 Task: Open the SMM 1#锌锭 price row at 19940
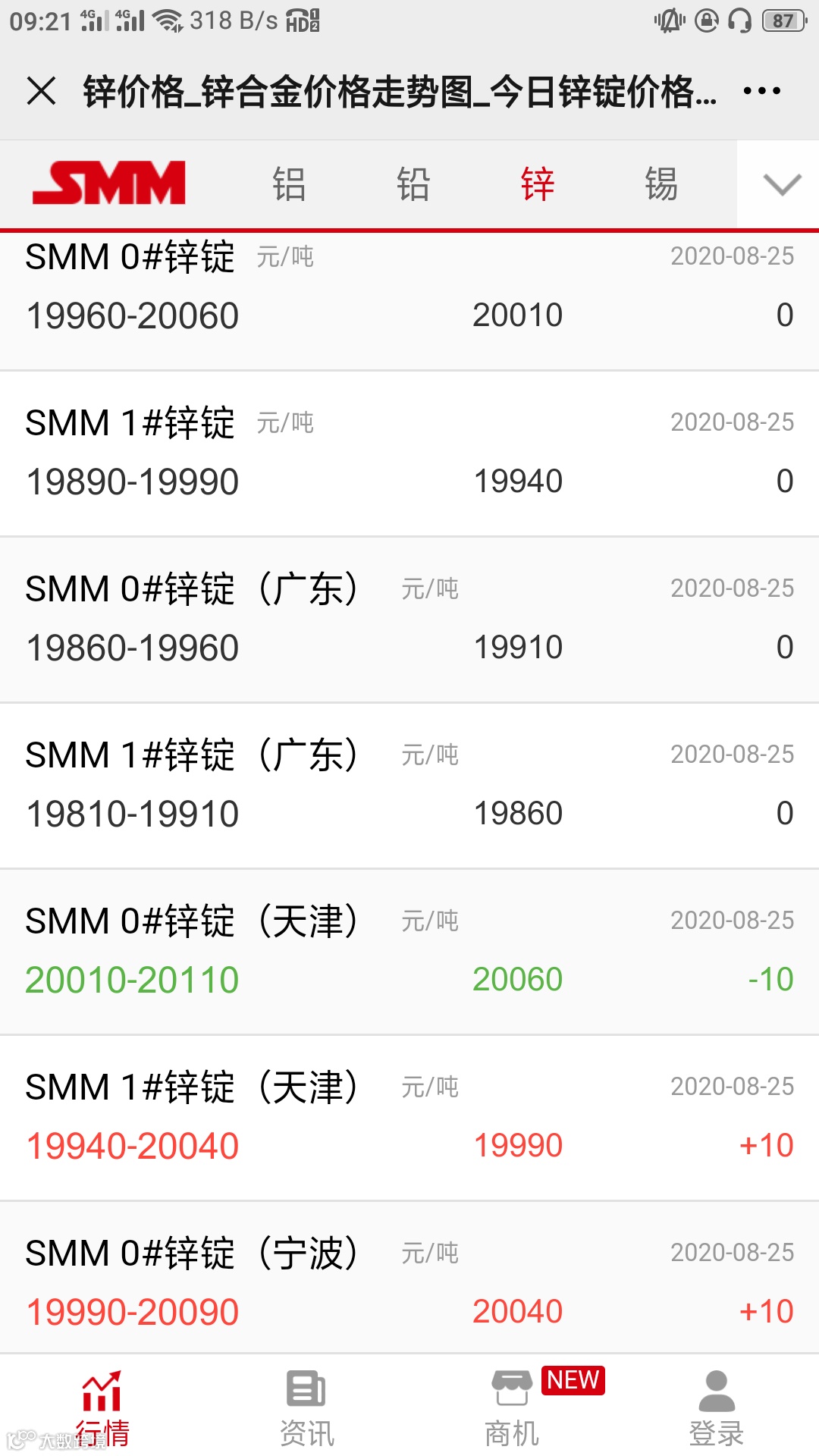pos(409,453)
